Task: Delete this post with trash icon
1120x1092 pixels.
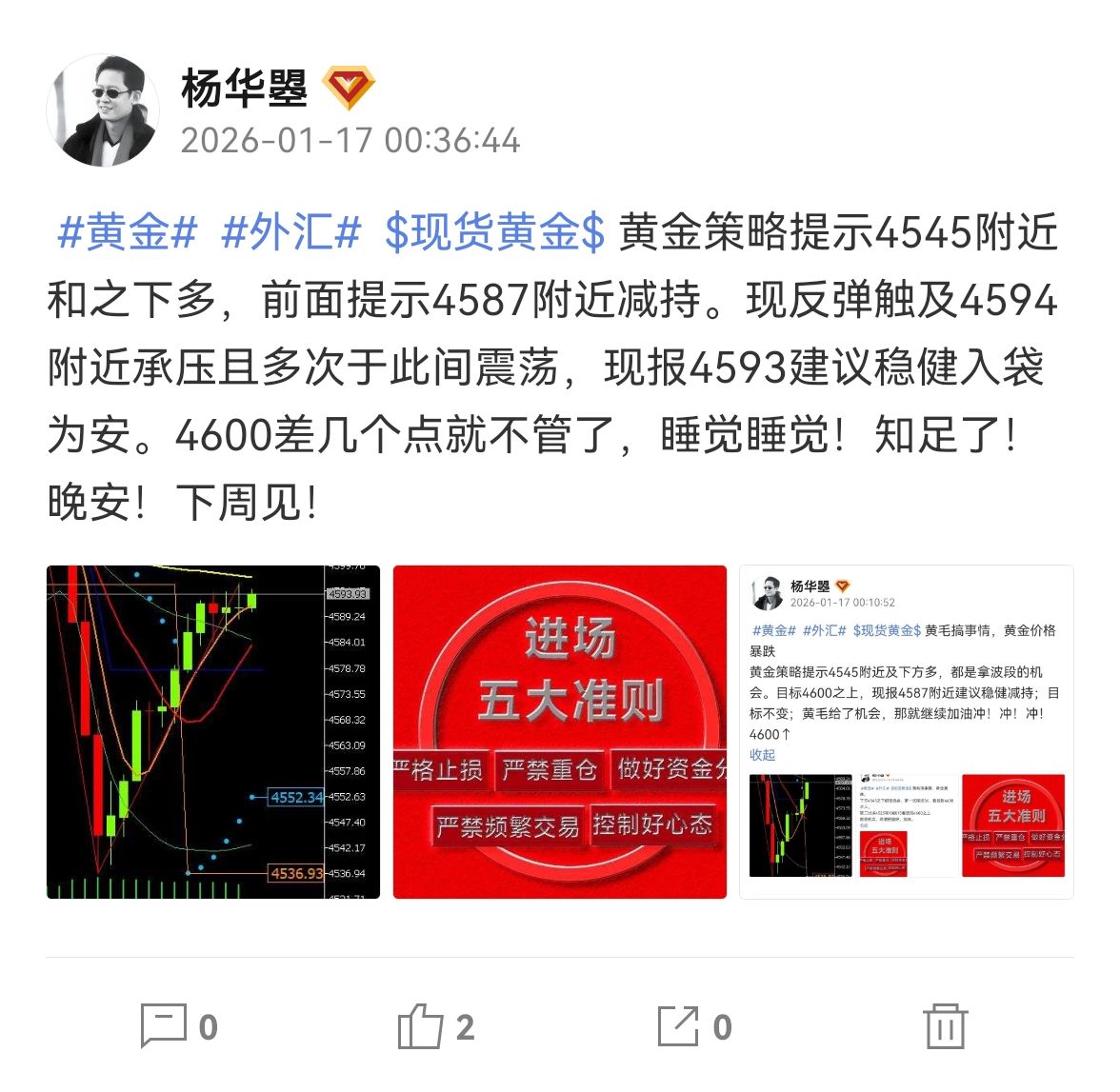Action: click(x=945, y=1026)
